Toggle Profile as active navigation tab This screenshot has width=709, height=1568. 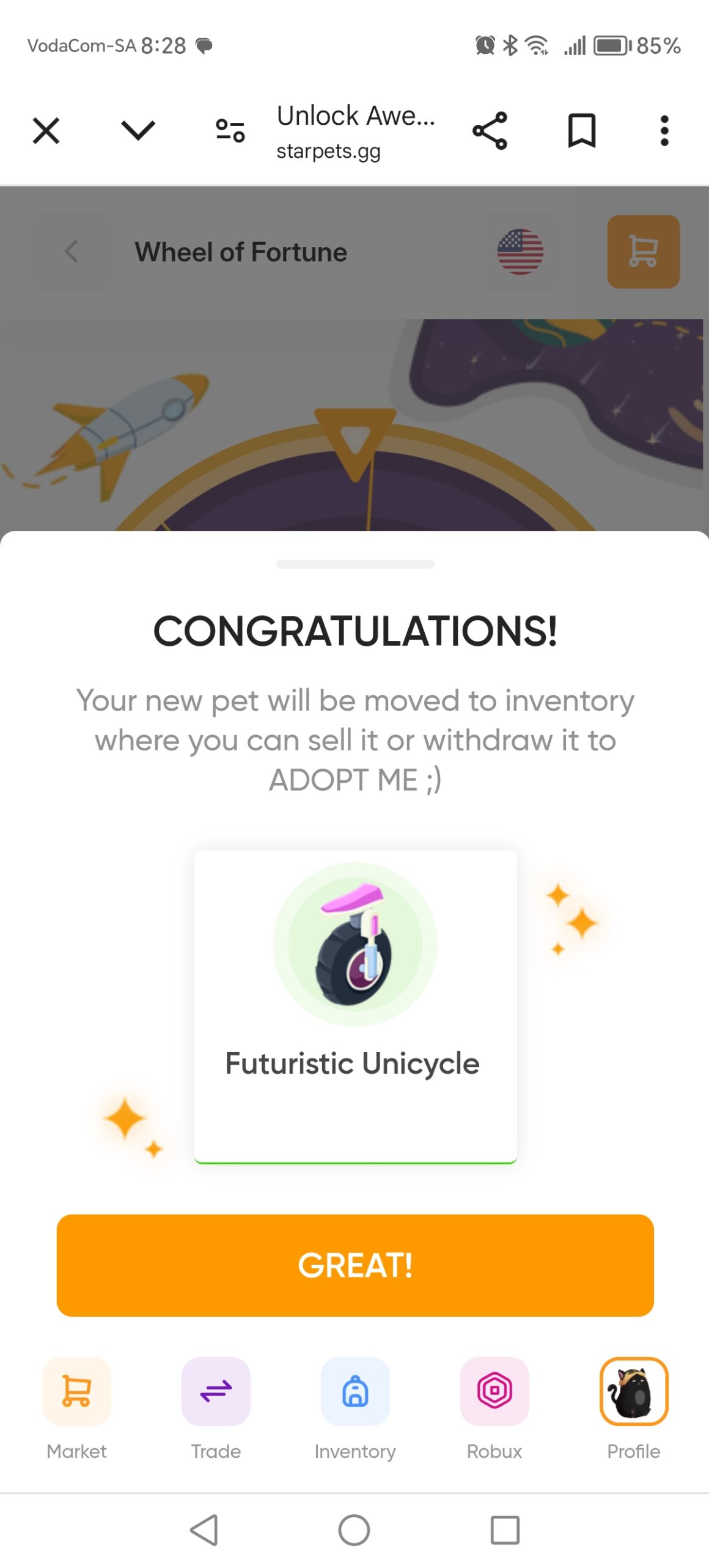pos(634,1451)
